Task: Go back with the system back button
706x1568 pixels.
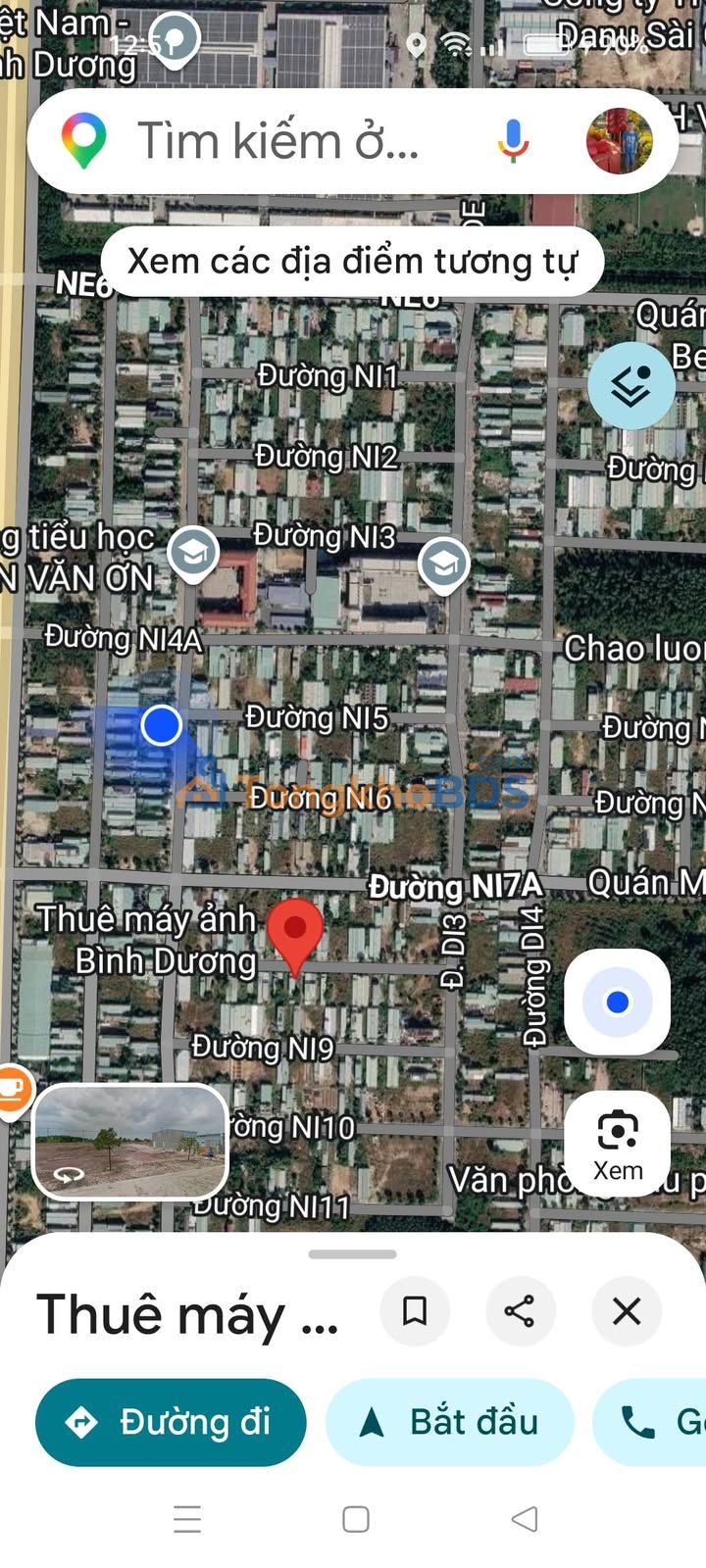Action: coord(525,1519)
